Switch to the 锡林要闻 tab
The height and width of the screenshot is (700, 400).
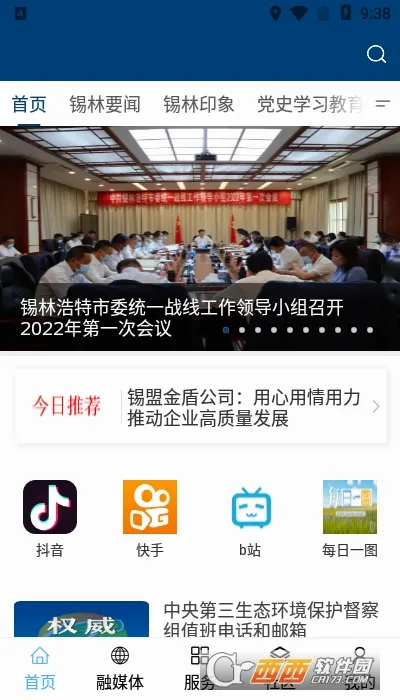[x=105, y=104]
